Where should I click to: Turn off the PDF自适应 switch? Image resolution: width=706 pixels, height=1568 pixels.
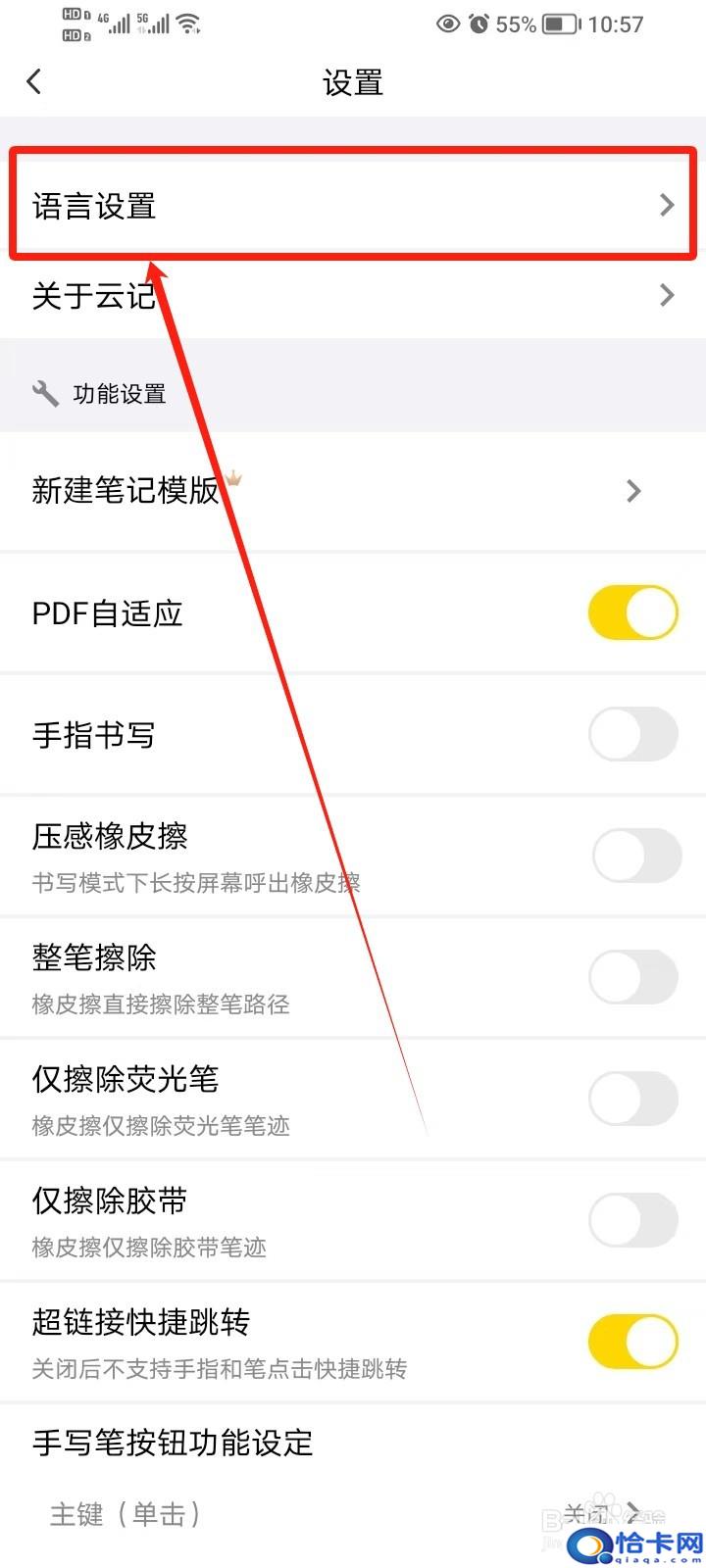[x=633, y=613]
